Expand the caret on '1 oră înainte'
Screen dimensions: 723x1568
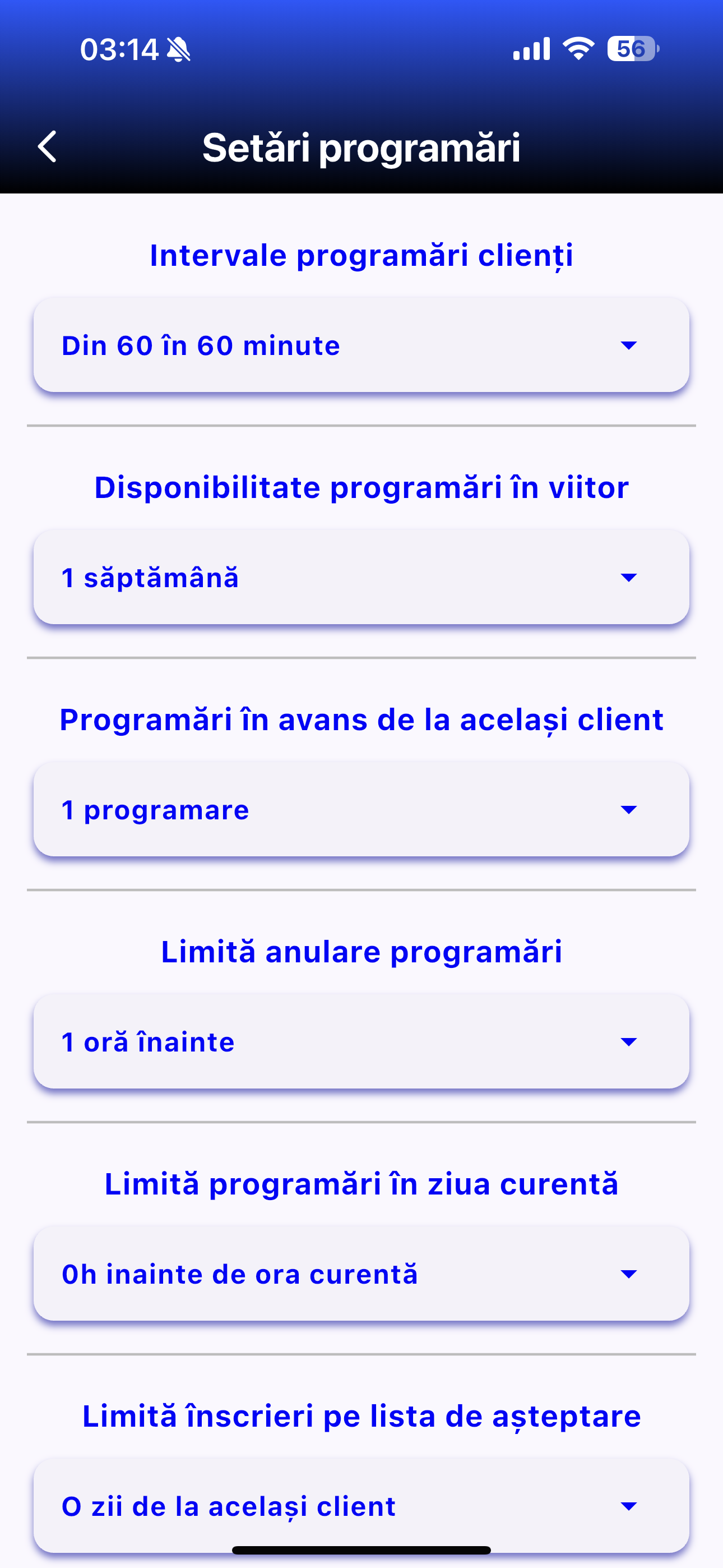click(630, 1040)
